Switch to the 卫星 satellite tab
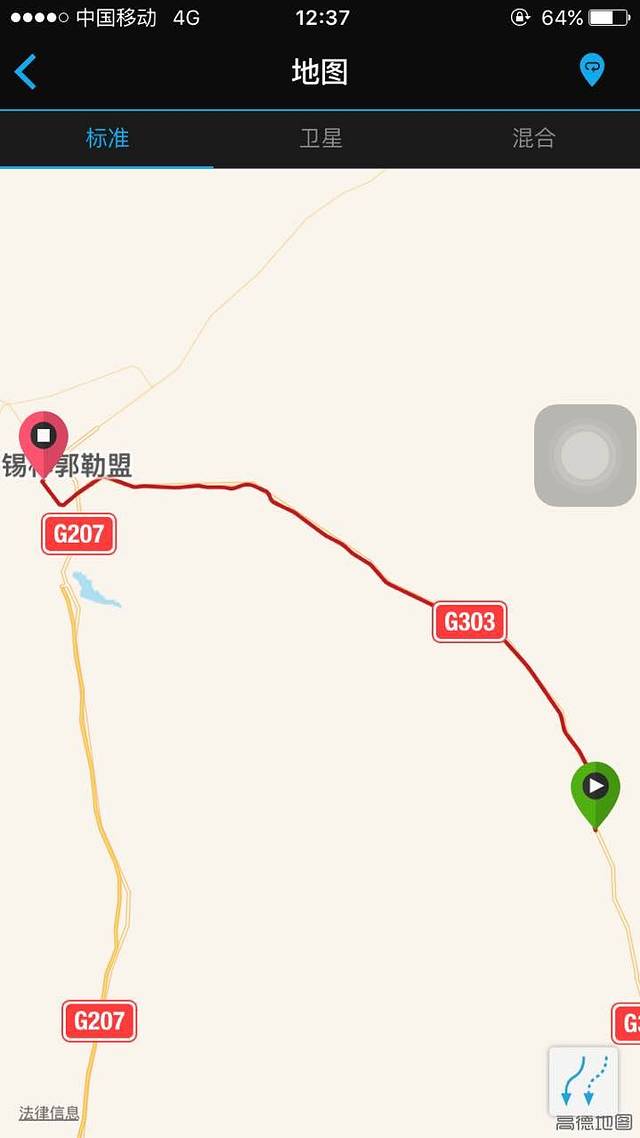The height and width of the screenshot is (1138, 640). point(321,138)
